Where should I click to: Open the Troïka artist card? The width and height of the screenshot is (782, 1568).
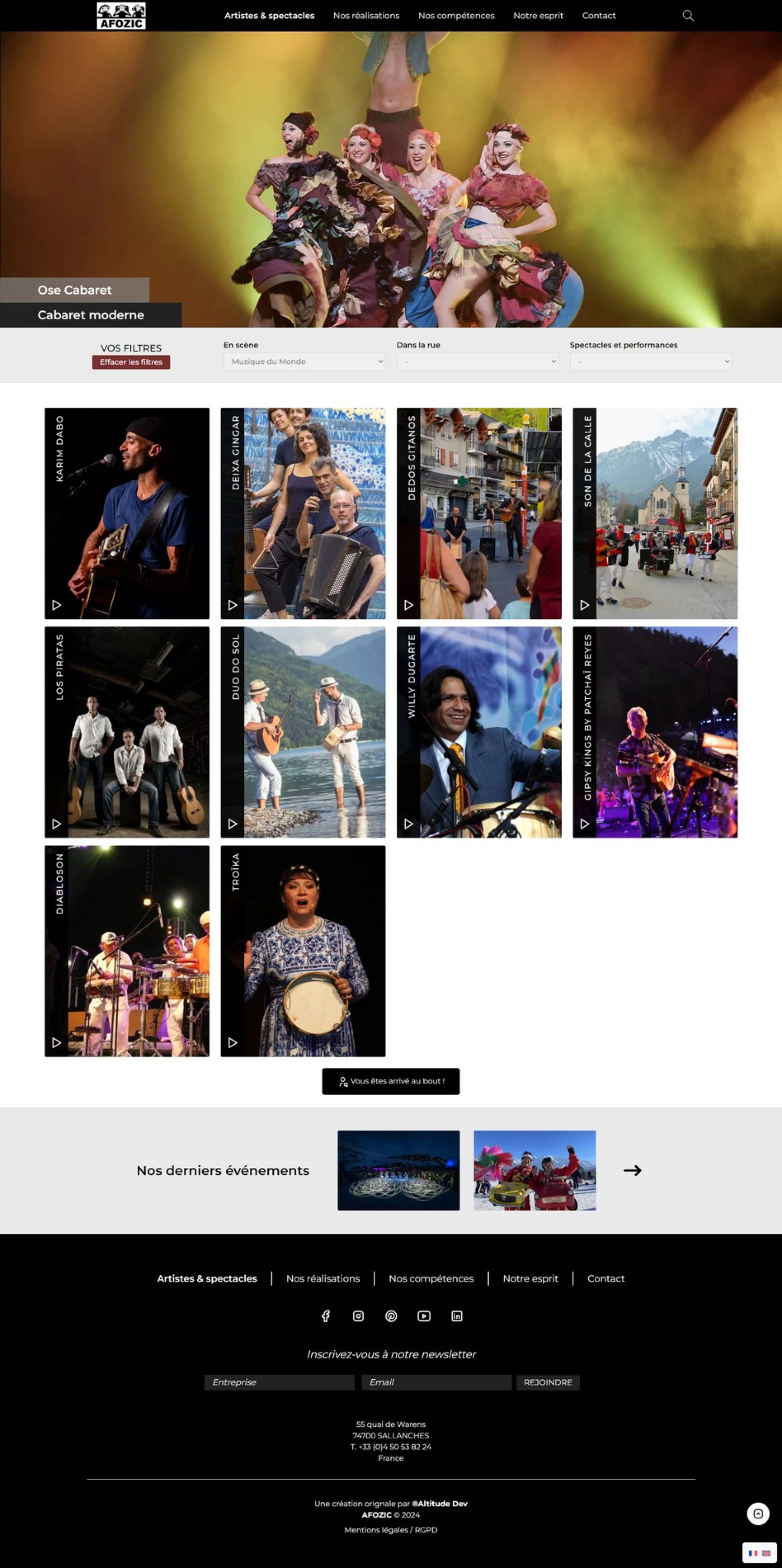coord(302,951)
